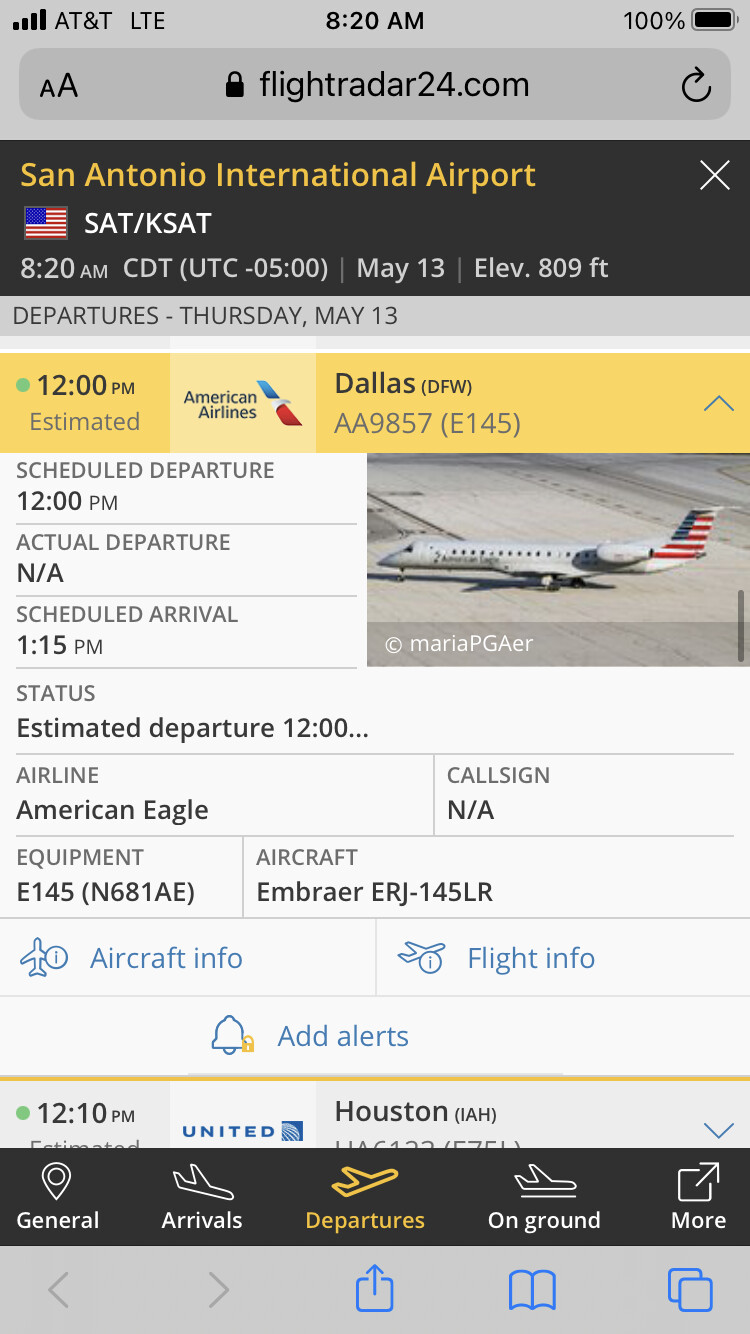Open the More menu

[x=698, y=1196]
